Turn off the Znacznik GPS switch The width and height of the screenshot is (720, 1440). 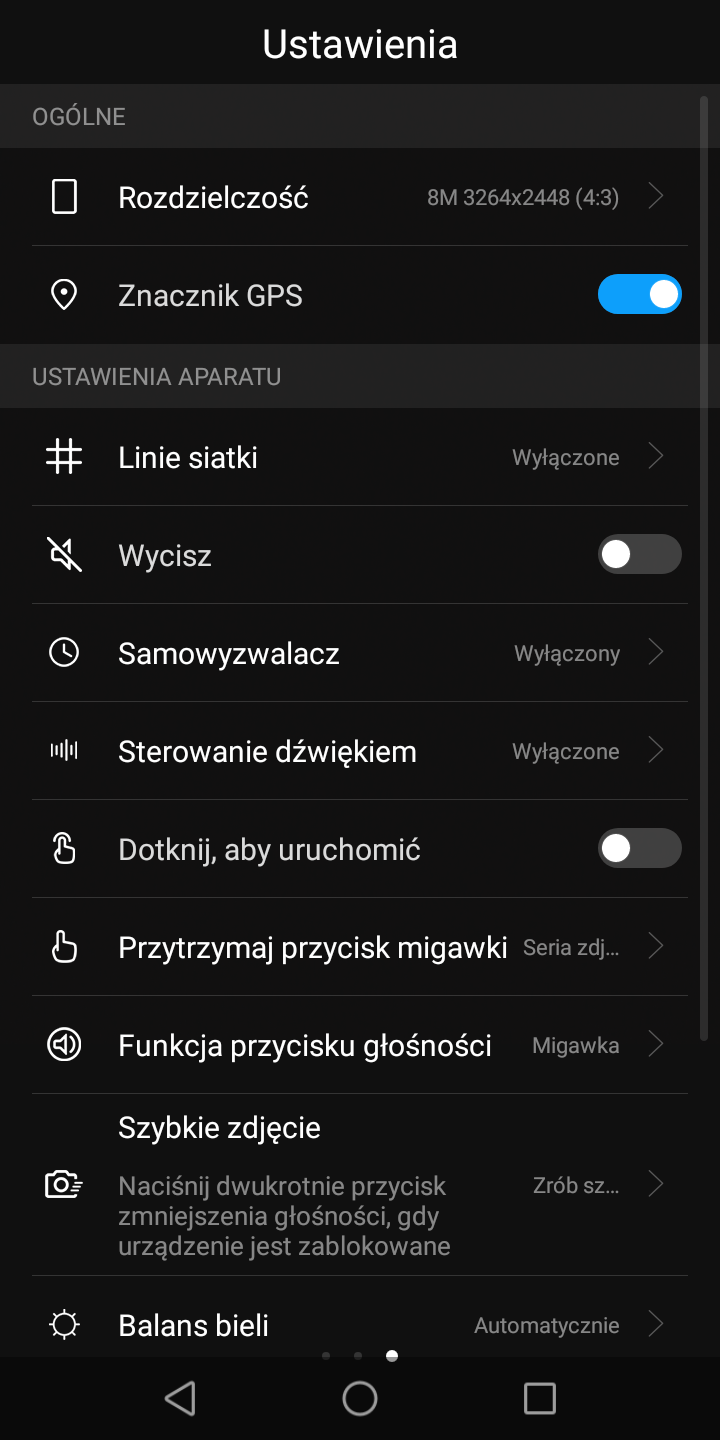(640, 294)
